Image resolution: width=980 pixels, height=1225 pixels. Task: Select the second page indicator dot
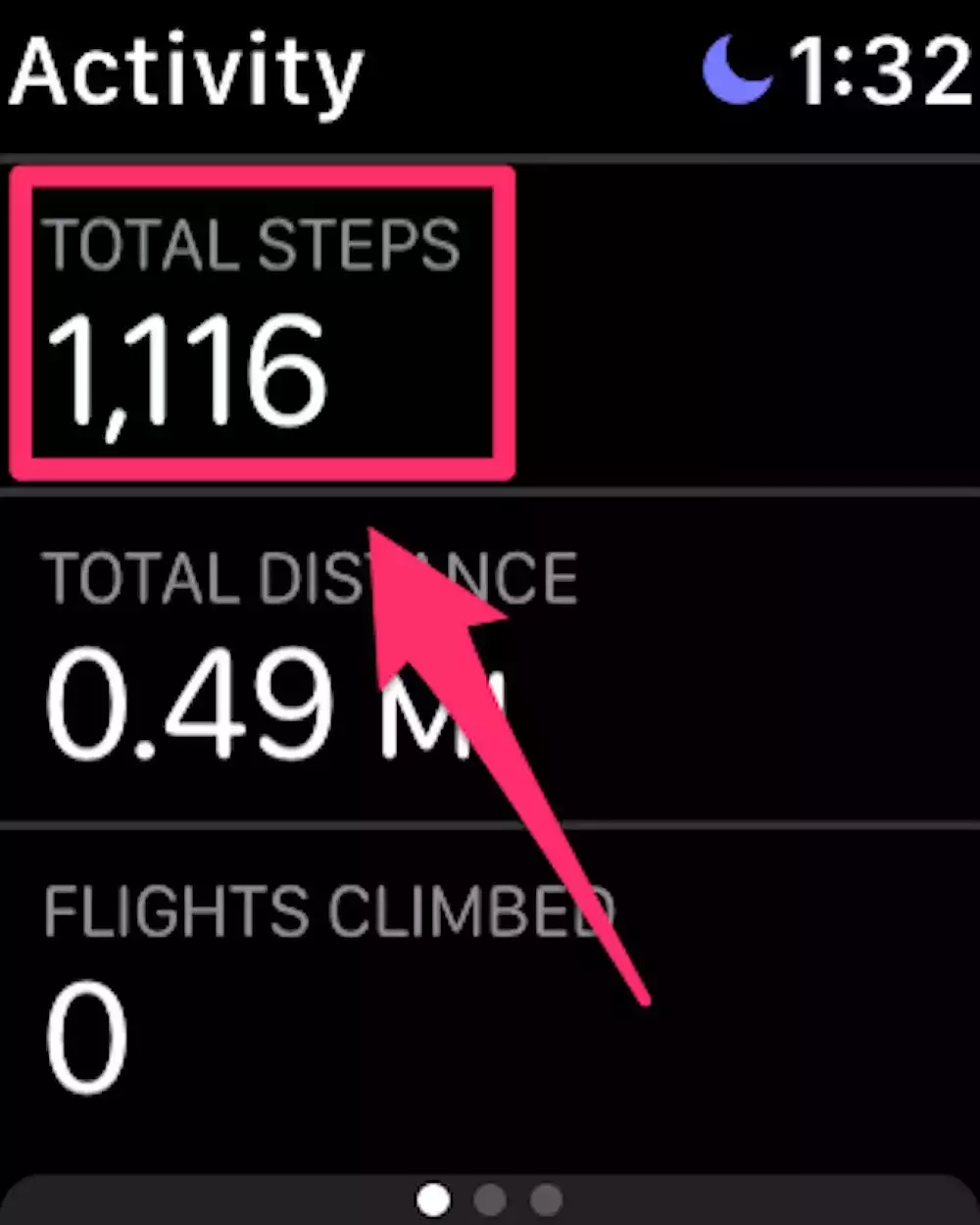pyautogui.click(x=489, y=1200)
